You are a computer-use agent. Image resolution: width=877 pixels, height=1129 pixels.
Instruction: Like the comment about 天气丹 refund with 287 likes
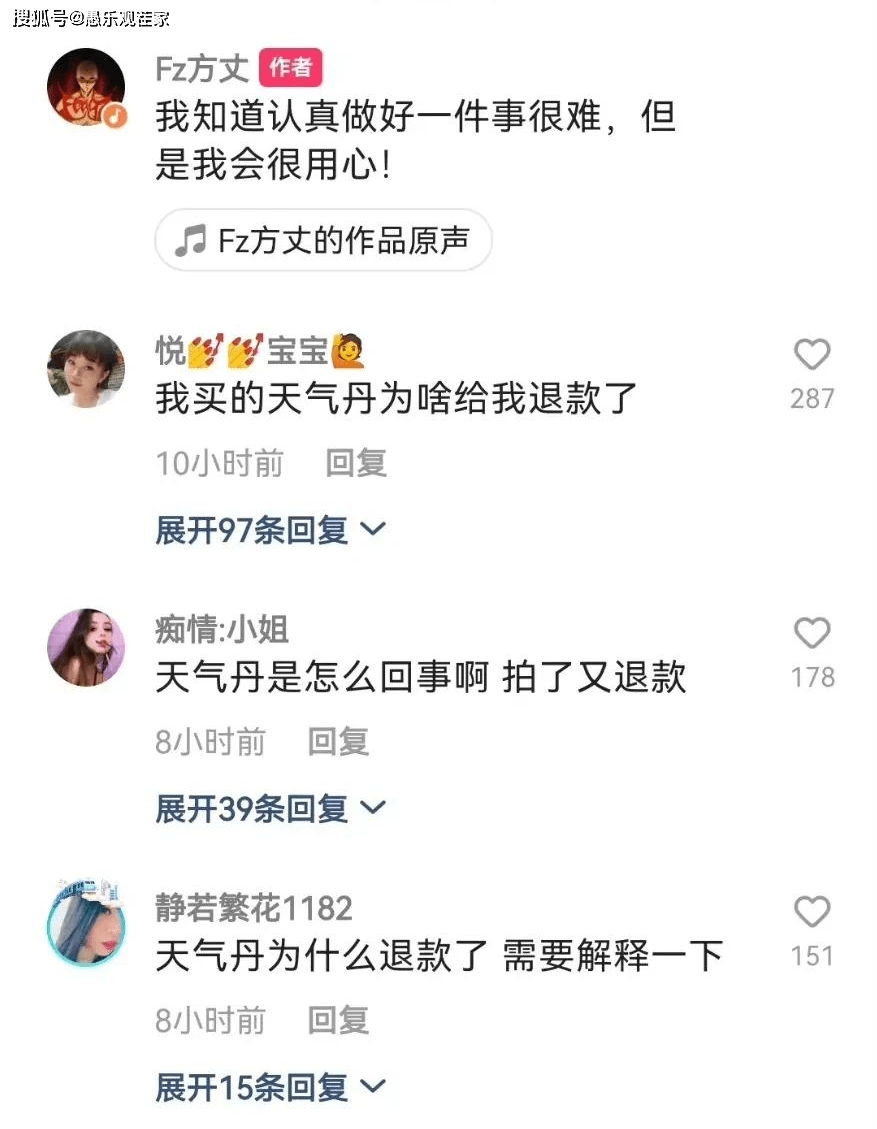[811, 354]
